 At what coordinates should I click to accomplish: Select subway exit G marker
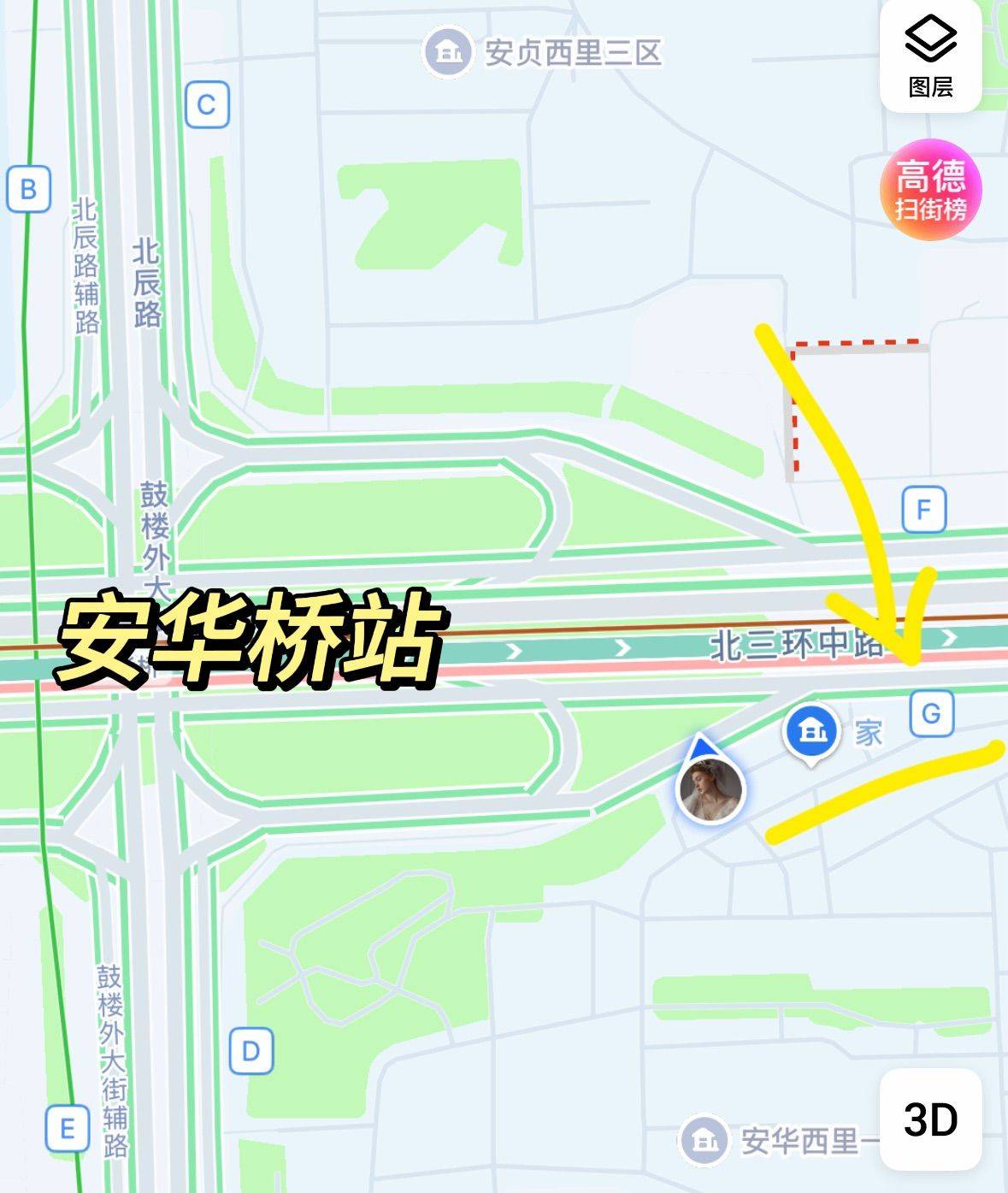click(x=931, y=712)
